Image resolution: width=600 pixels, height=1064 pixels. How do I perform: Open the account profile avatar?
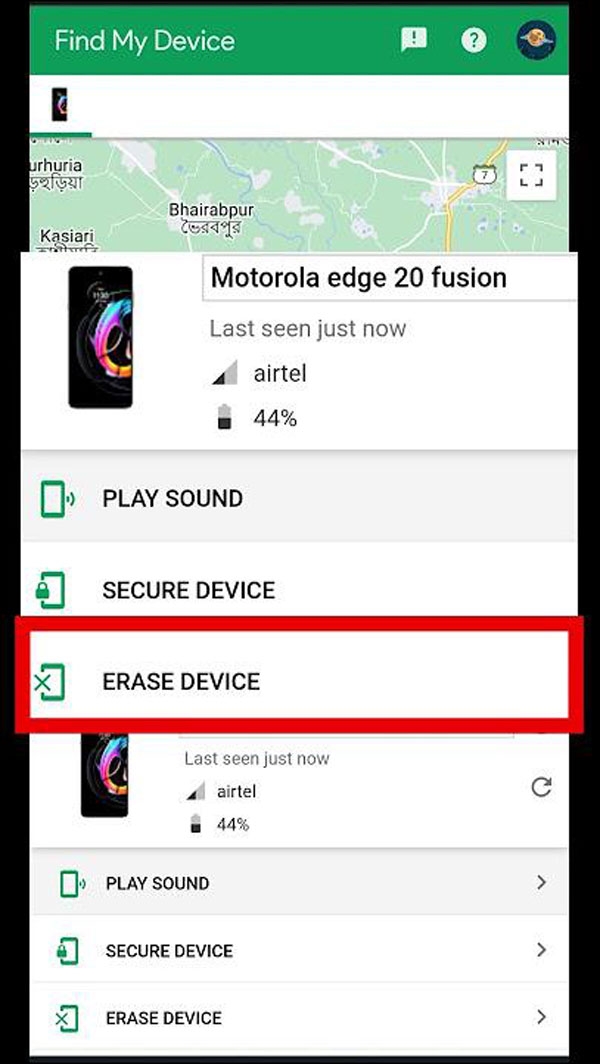coord(536,40)
